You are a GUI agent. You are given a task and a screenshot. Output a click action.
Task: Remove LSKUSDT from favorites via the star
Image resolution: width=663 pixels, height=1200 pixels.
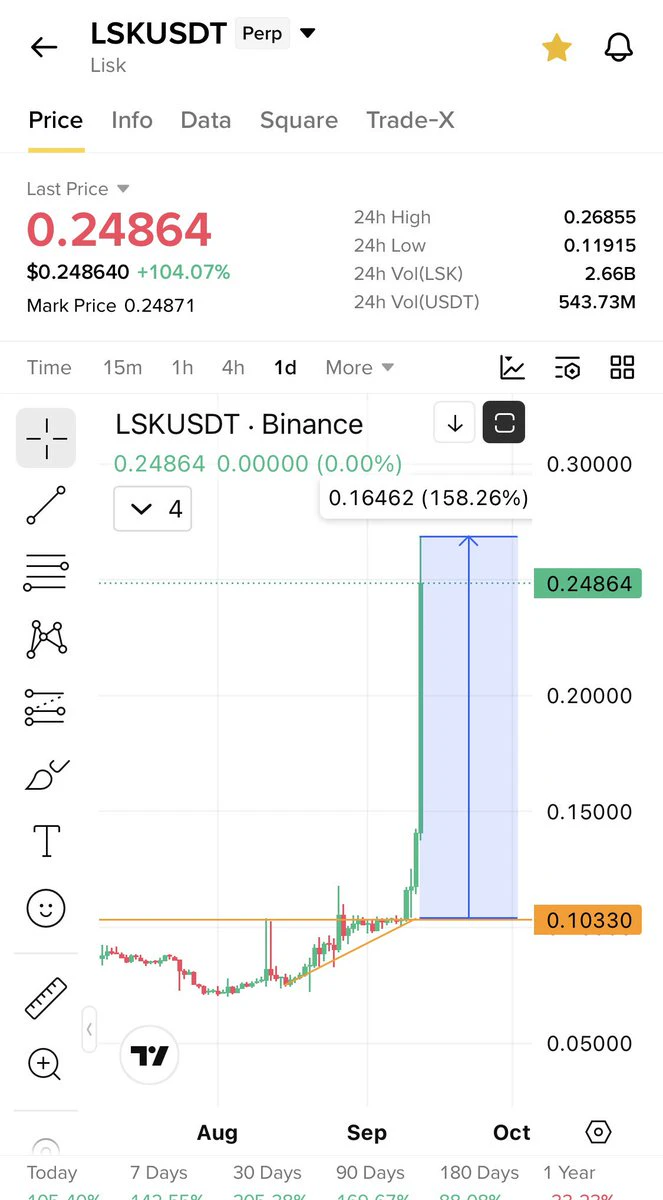pos(556,47)
